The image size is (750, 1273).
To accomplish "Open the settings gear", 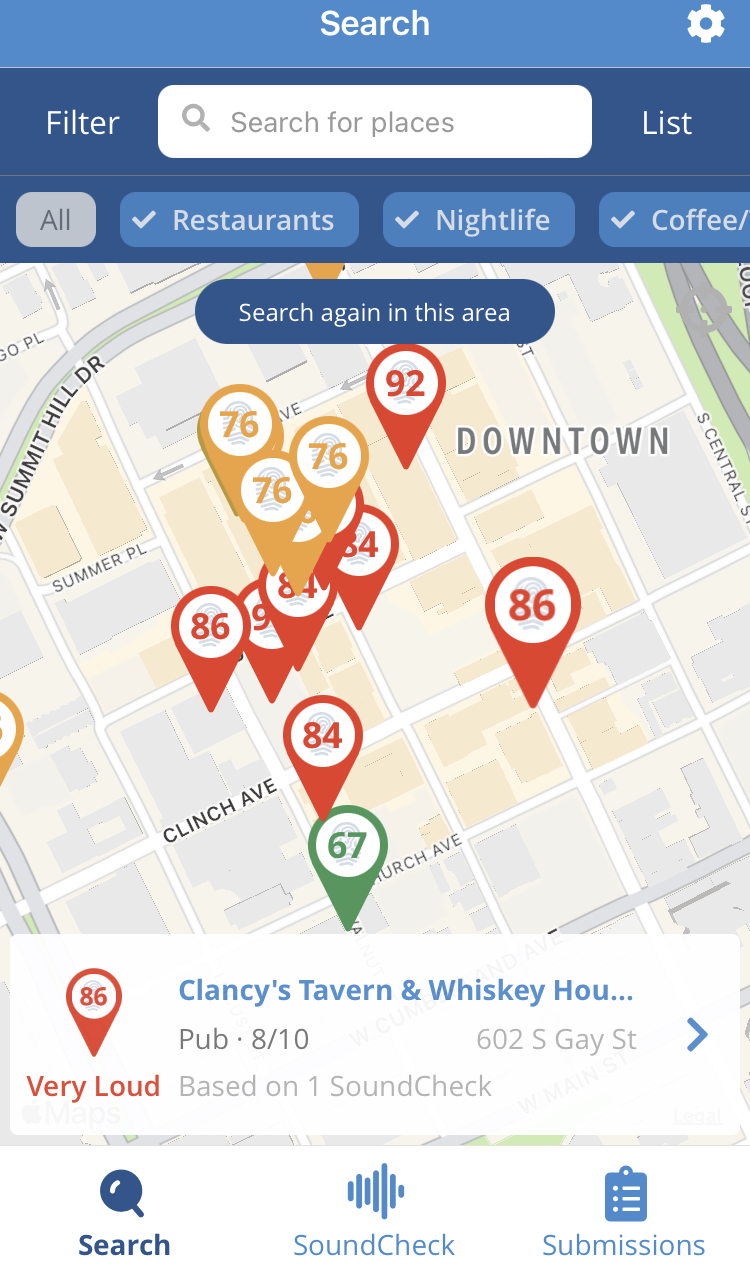I will click(x=705, y=24).
